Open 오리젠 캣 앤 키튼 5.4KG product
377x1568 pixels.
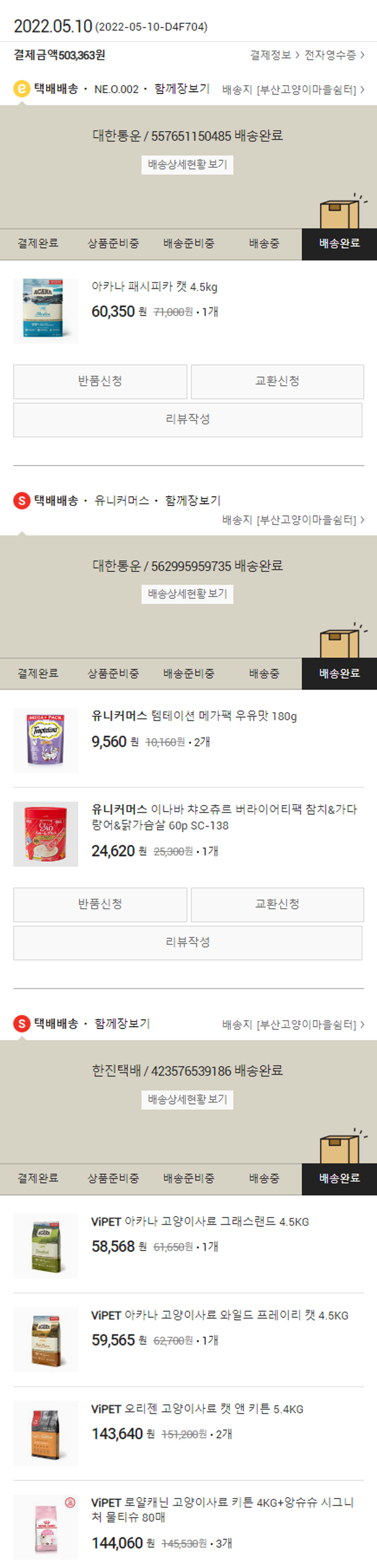[198, 1409]
